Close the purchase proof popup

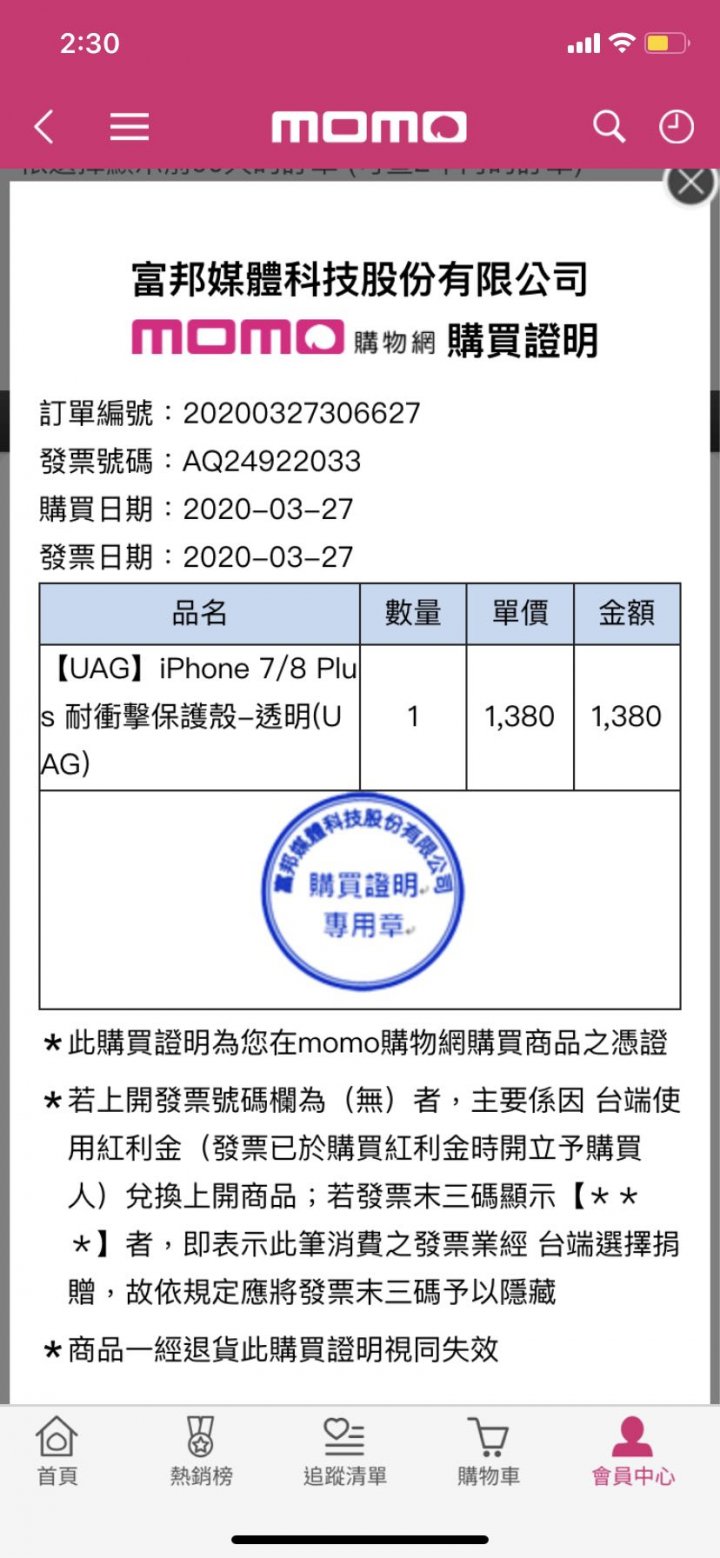(692, 185)
